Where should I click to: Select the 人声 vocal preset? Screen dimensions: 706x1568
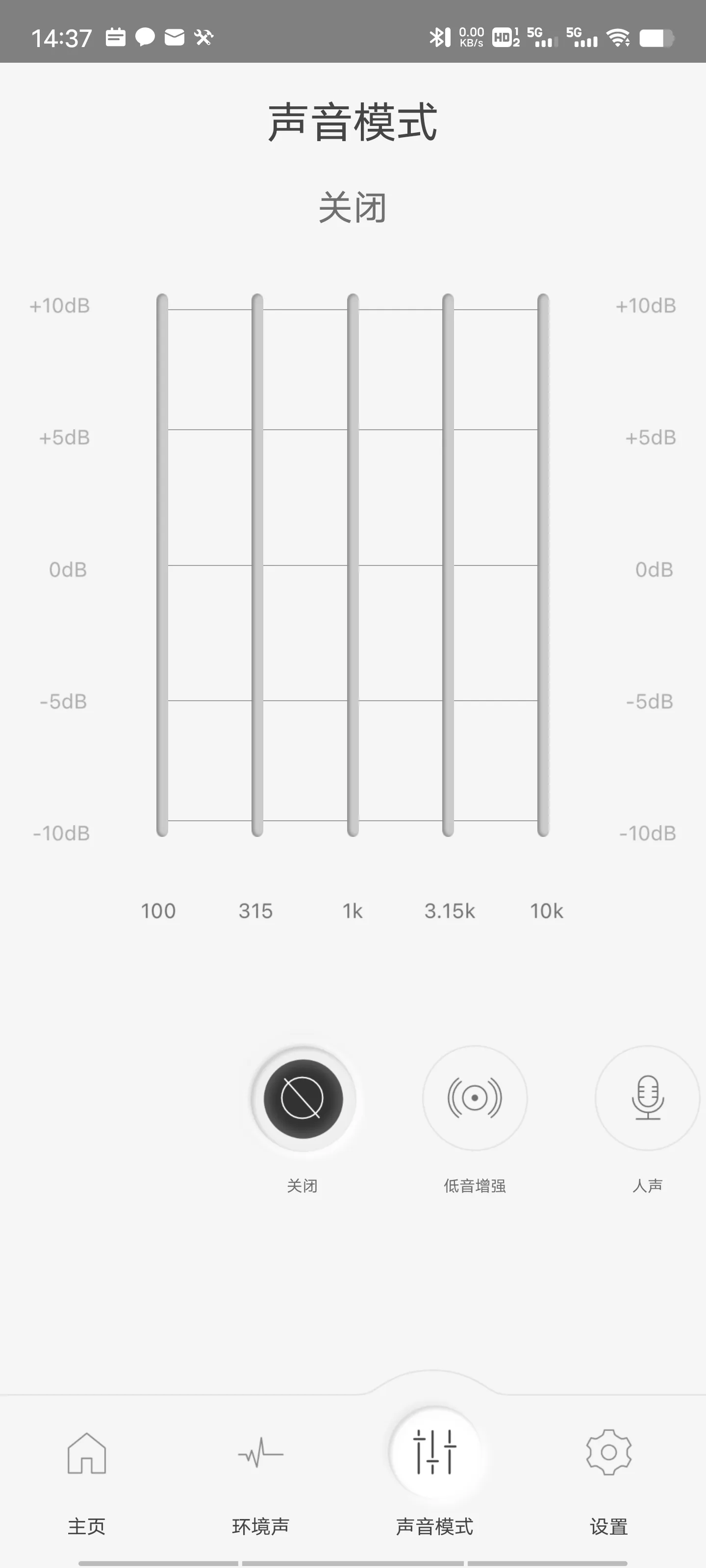tap(647, 1098)
